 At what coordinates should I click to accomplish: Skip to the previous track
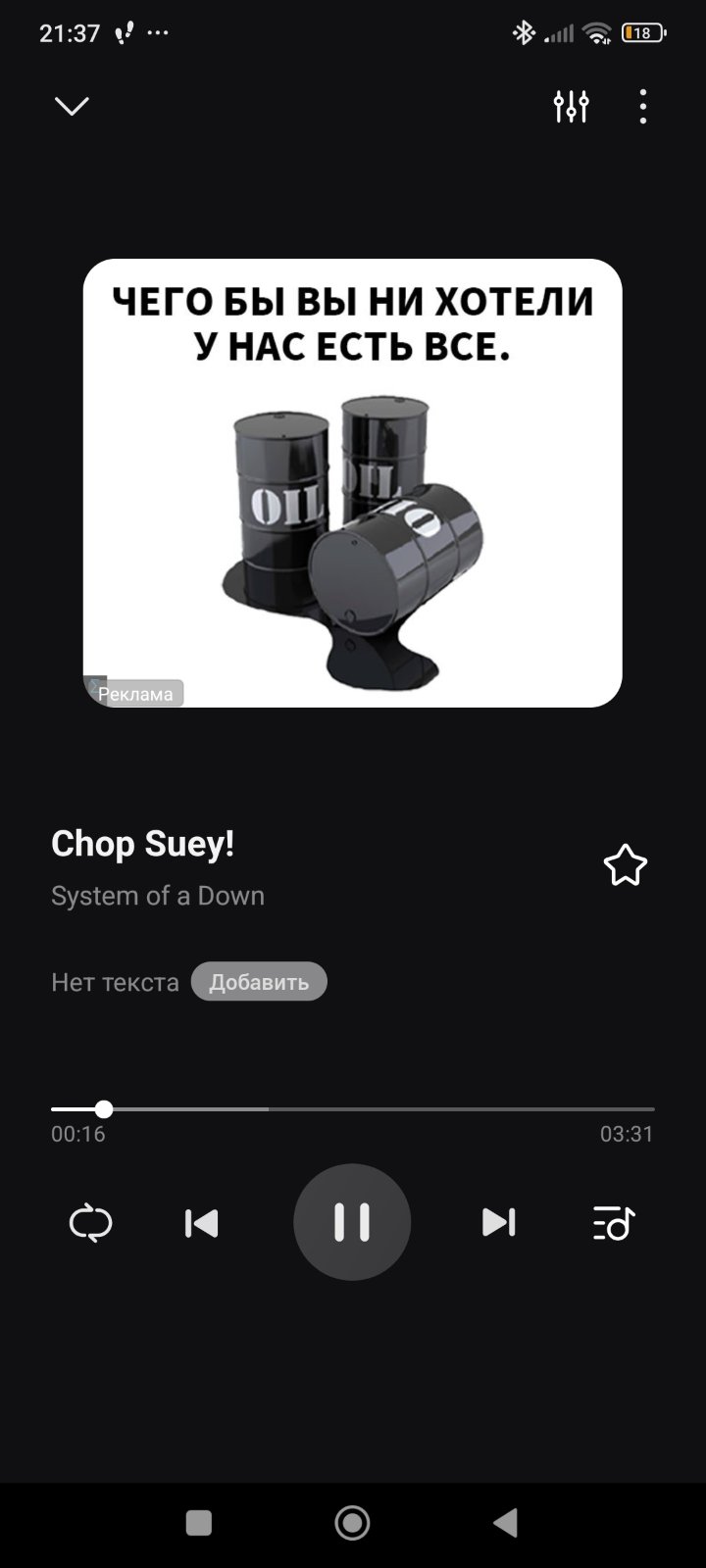(202, 1223)
